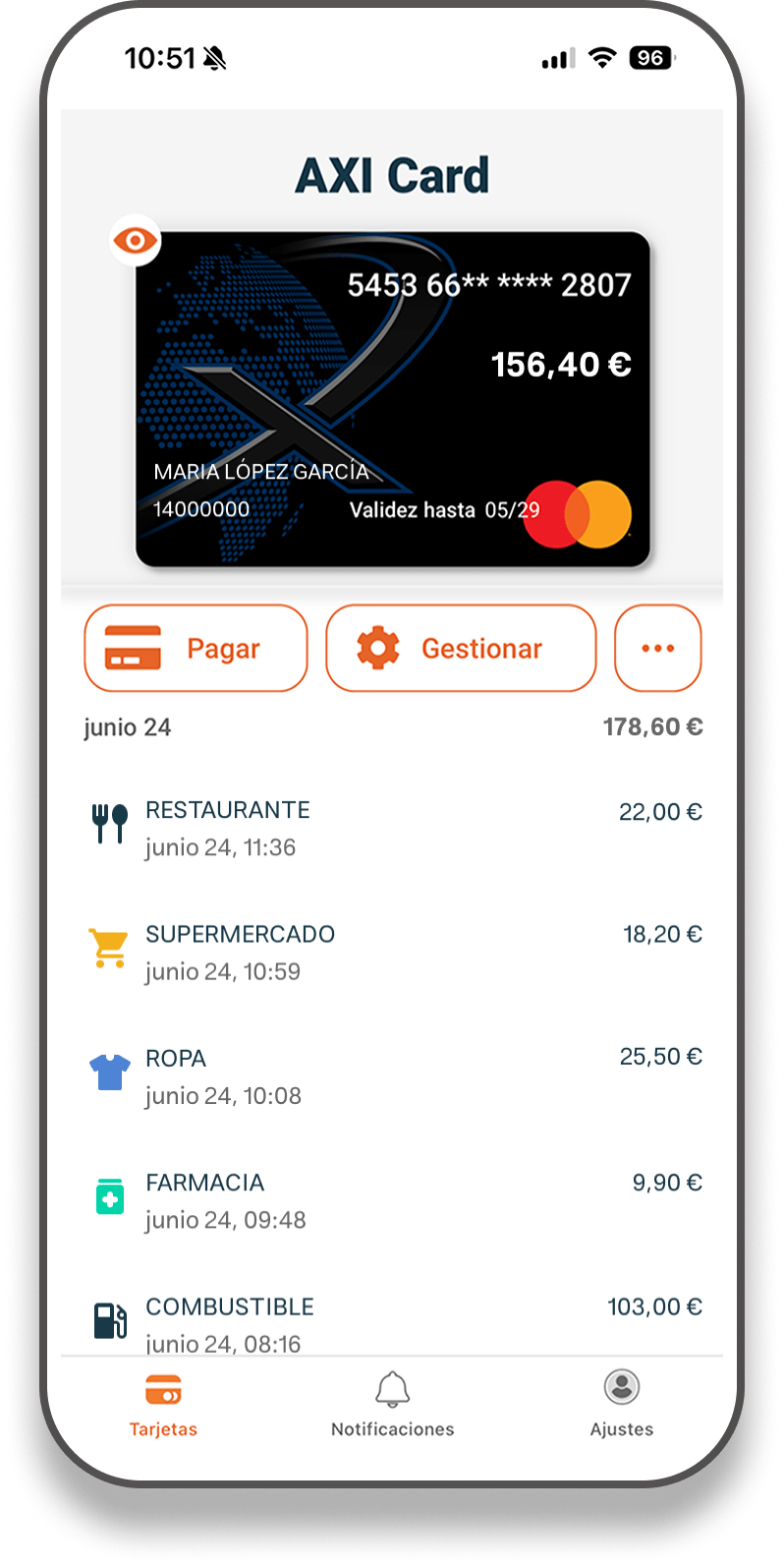Screen dimensions: 784x1567
Task: Open the Ajustes tab
Action: click(x=621, y=1406)
